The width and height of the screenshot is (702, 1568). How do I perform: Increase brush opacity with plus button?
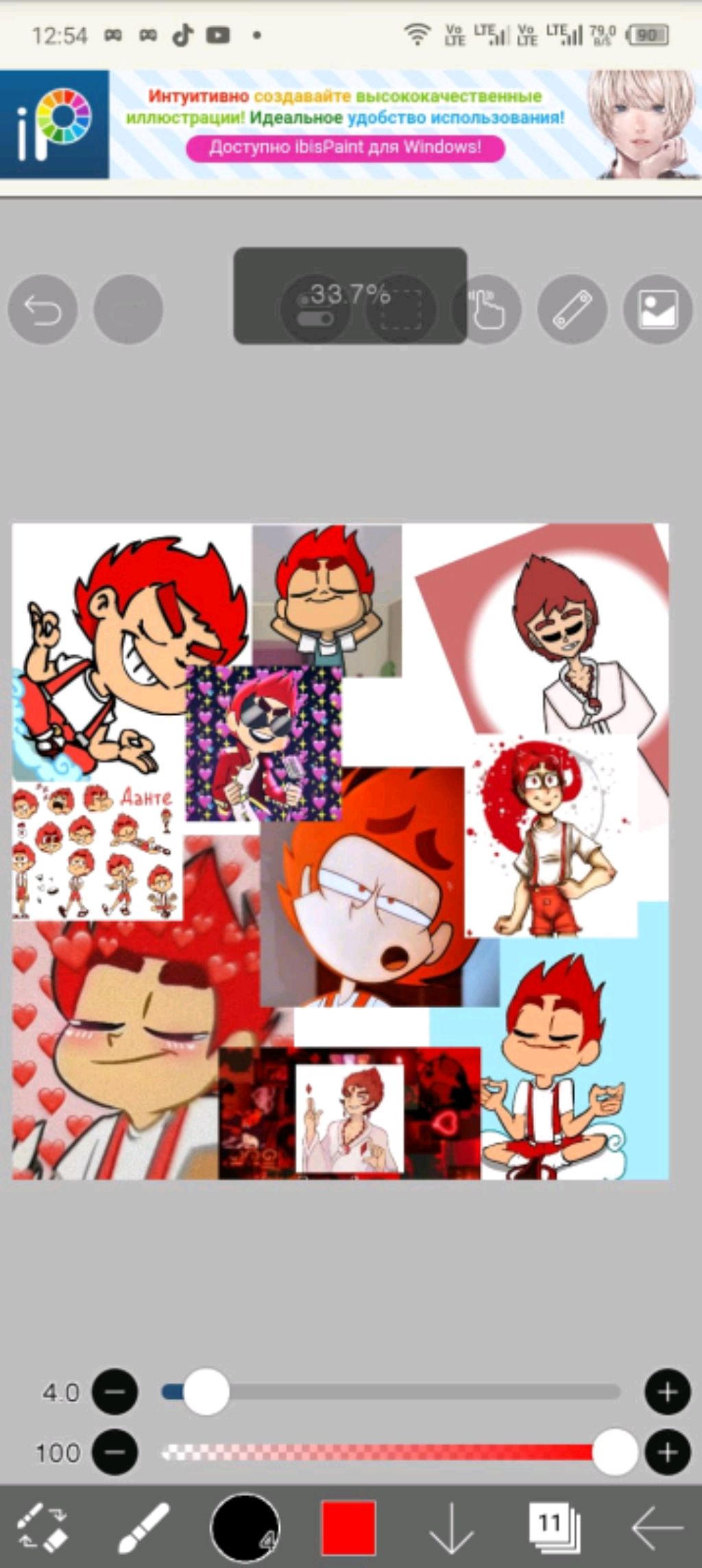[667, 1452]
